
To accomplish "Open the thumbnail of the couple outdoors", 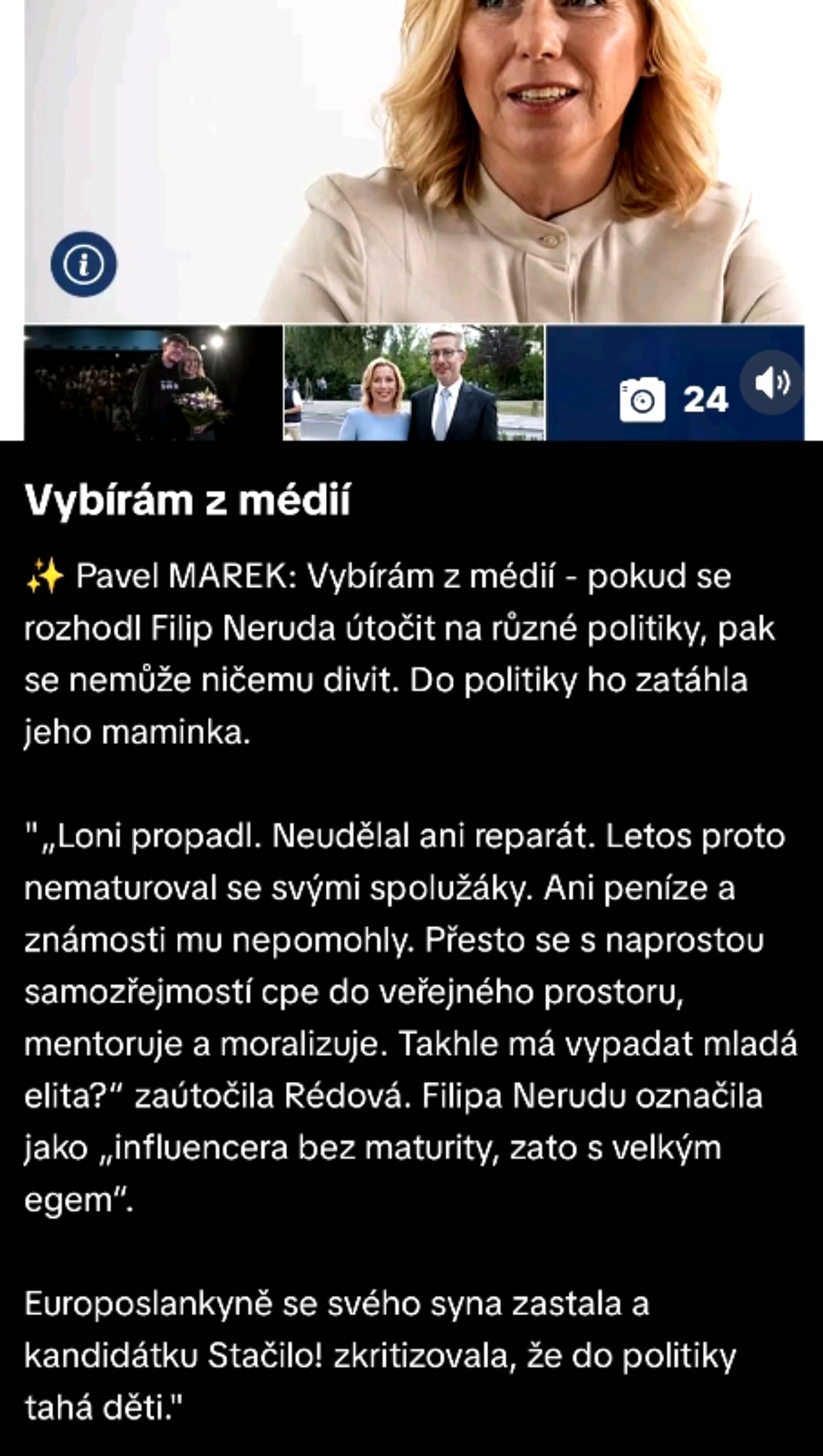I will pos(414,383).
